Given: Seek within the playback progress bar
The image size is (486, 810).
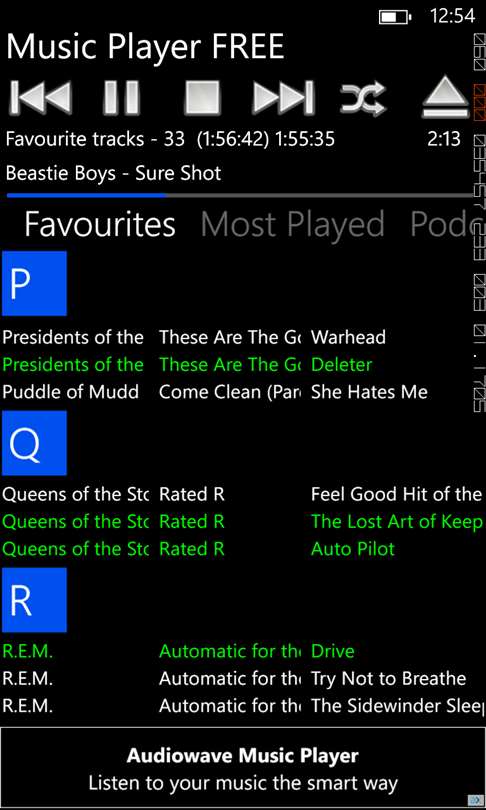Looking at the screenshot, I should coord(240,196).
